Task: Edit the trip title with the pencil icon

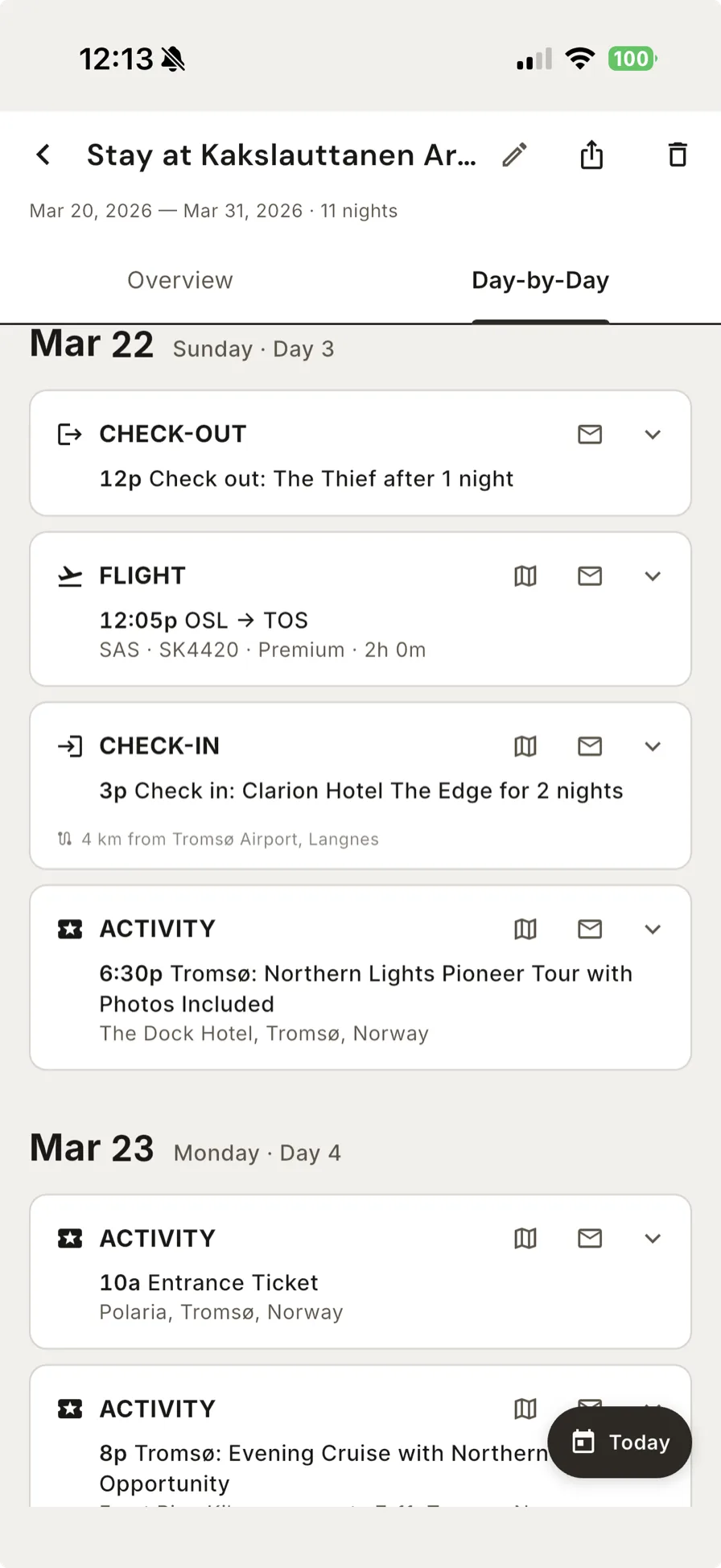Action: click(515, 155)
